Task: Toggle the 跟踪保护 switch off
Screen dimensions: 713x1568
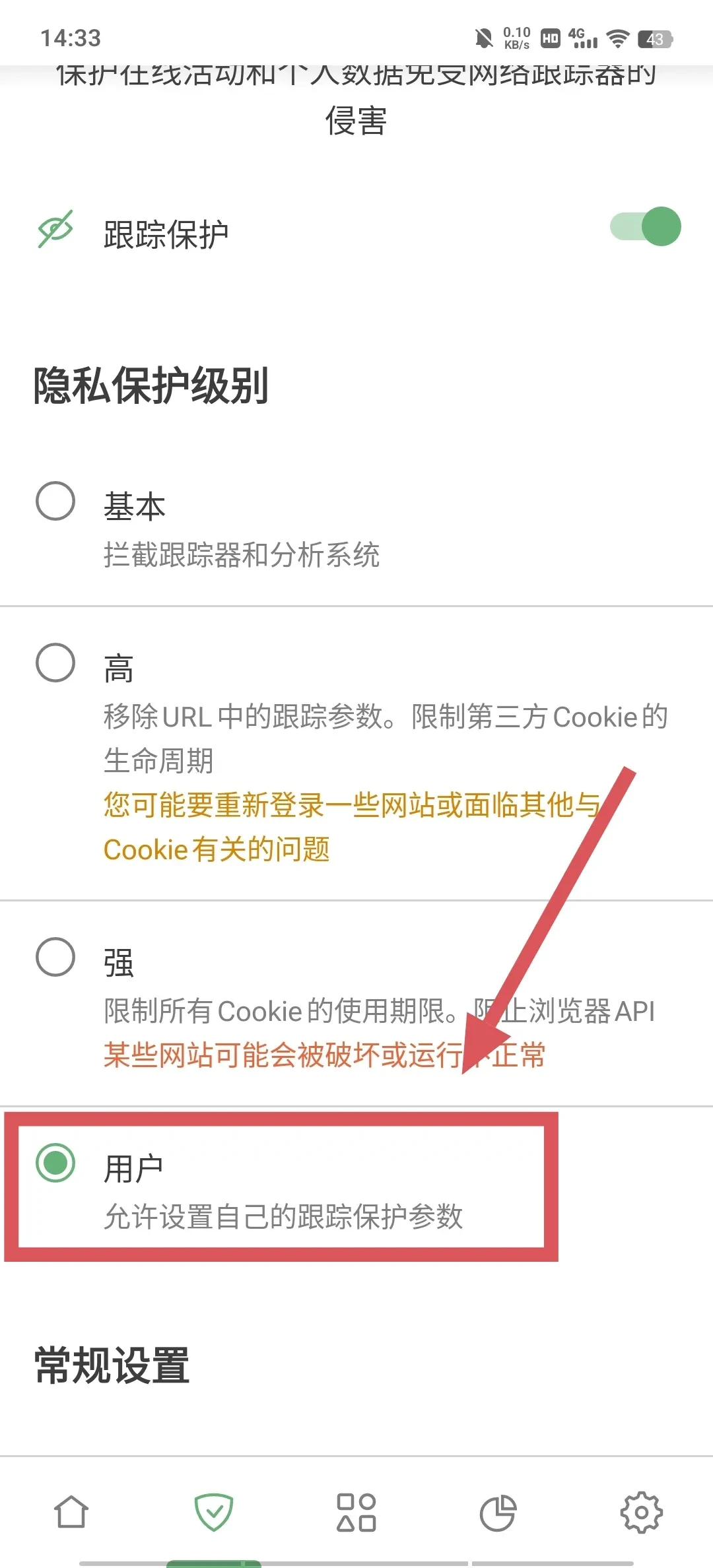Action: 646,227
